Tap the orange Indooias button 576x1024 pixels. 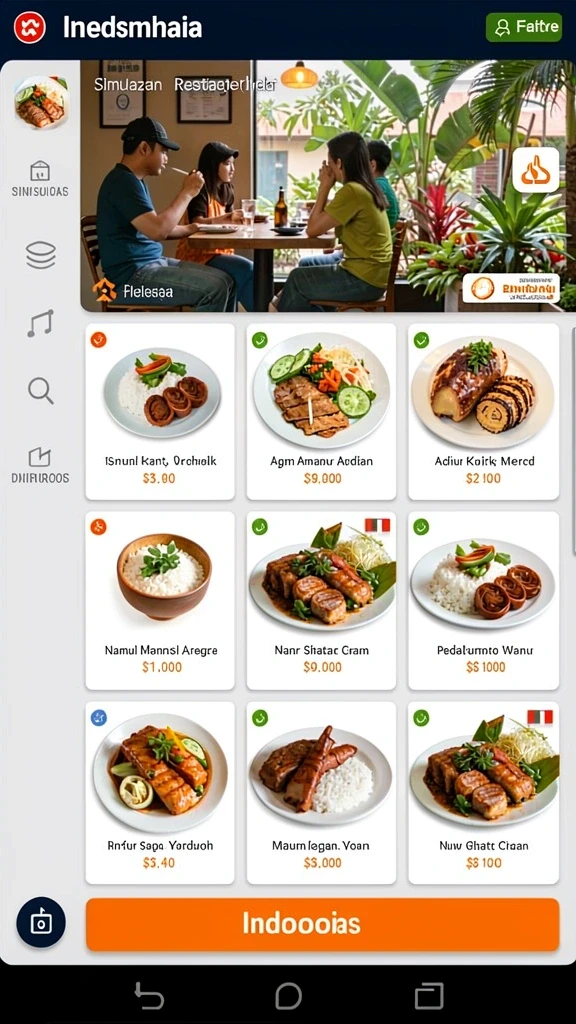pyautogui.click(x=323, y=924)
